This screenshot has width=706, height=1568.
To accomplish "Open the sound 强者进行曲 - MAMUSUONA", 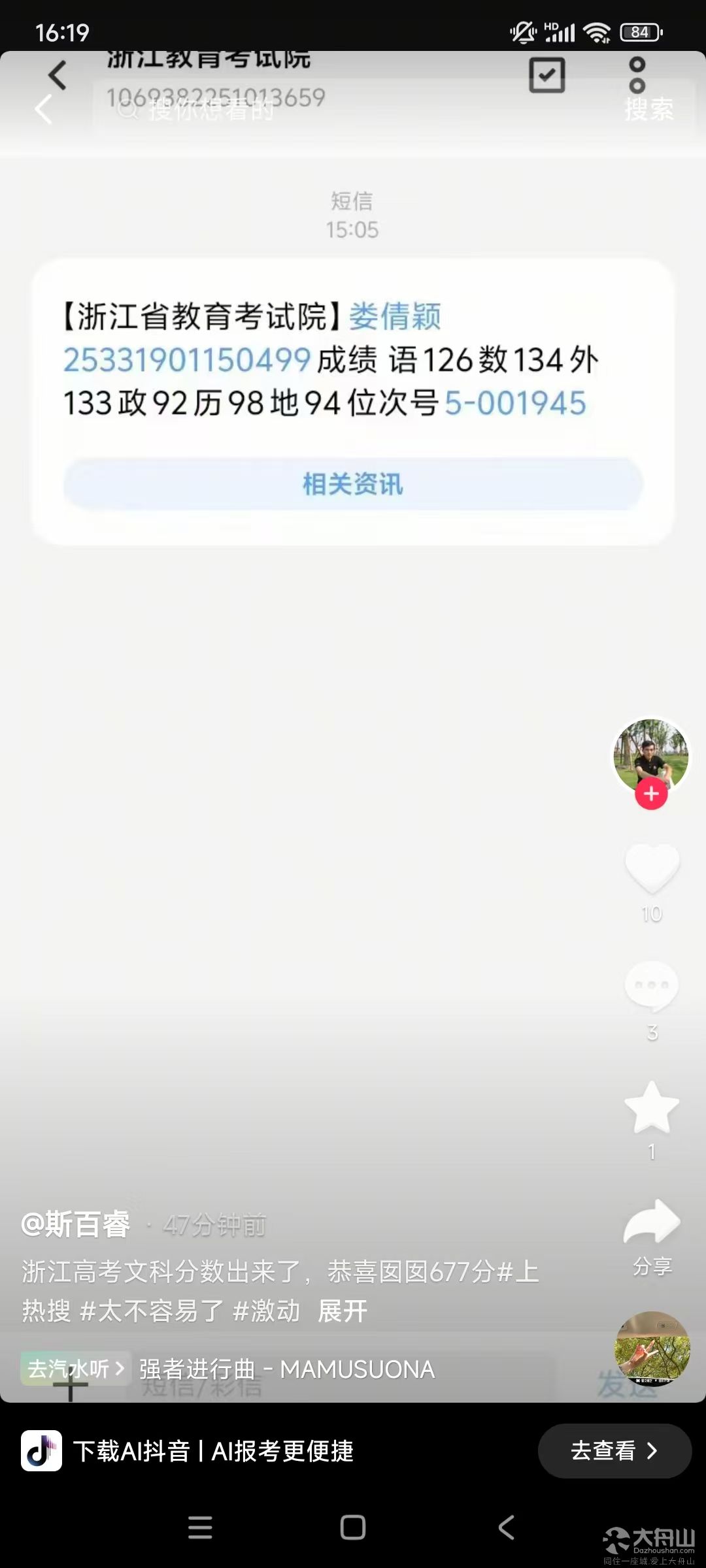I will [x=287, y=1369].
